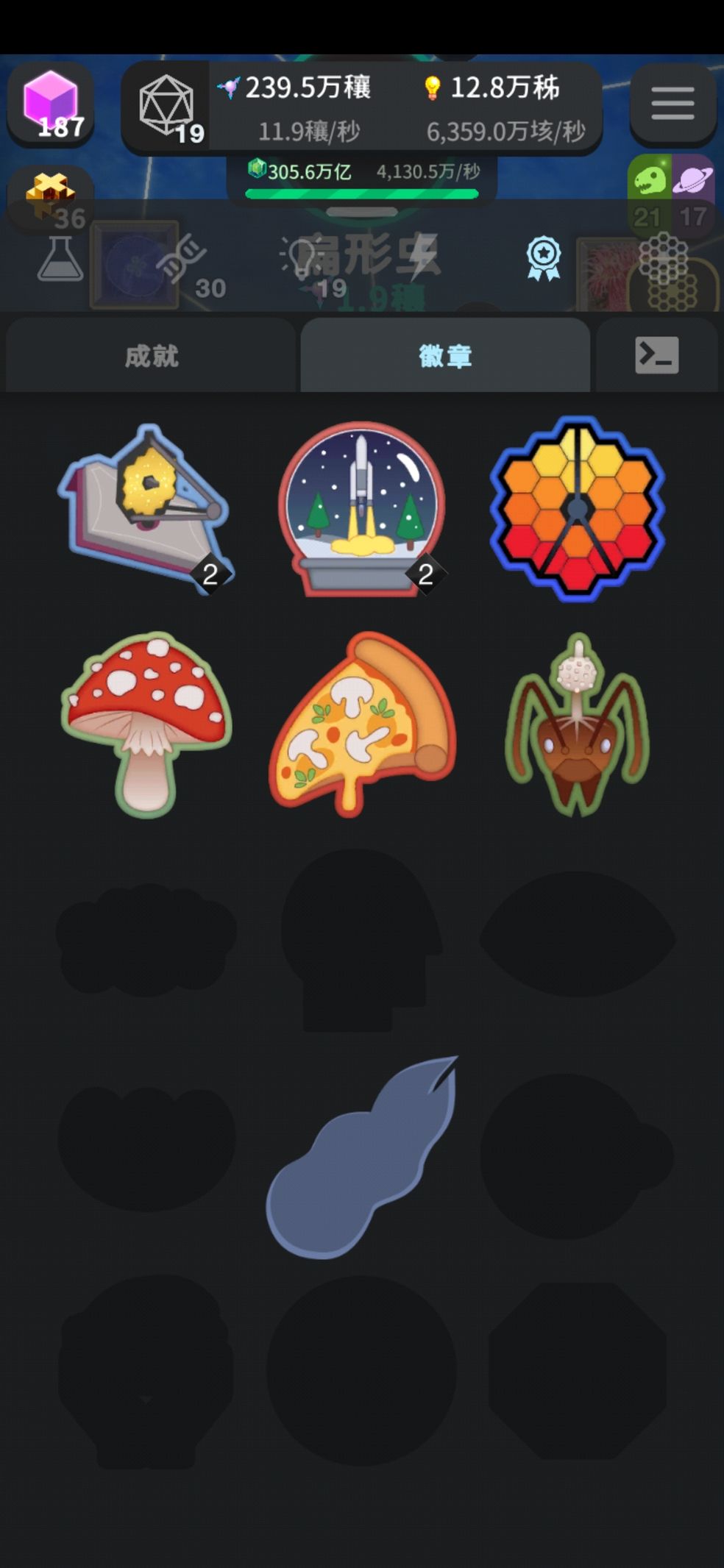Screen dimensions: 724x1568
Task: View the hexagonal mirror badge
Action: pyautogui.click(x=578, y=507)
